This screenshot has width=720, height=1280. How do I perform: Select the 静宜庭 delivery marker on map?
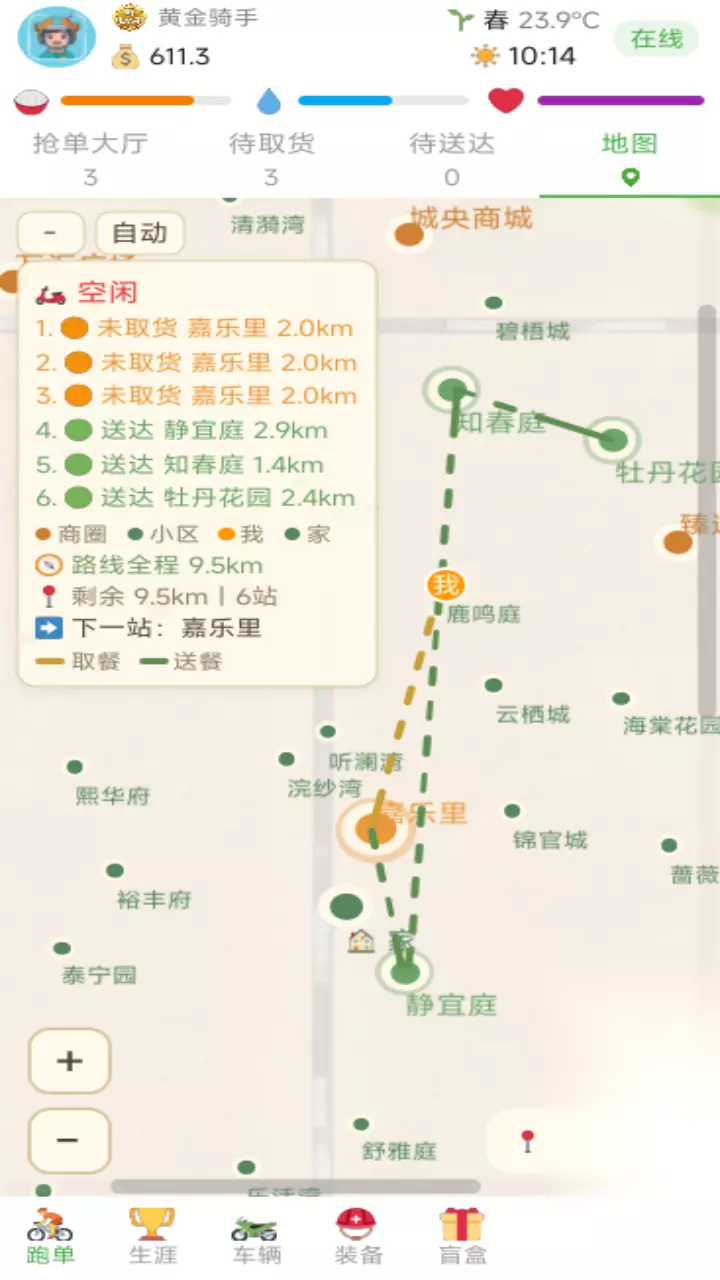coord(405,971)
